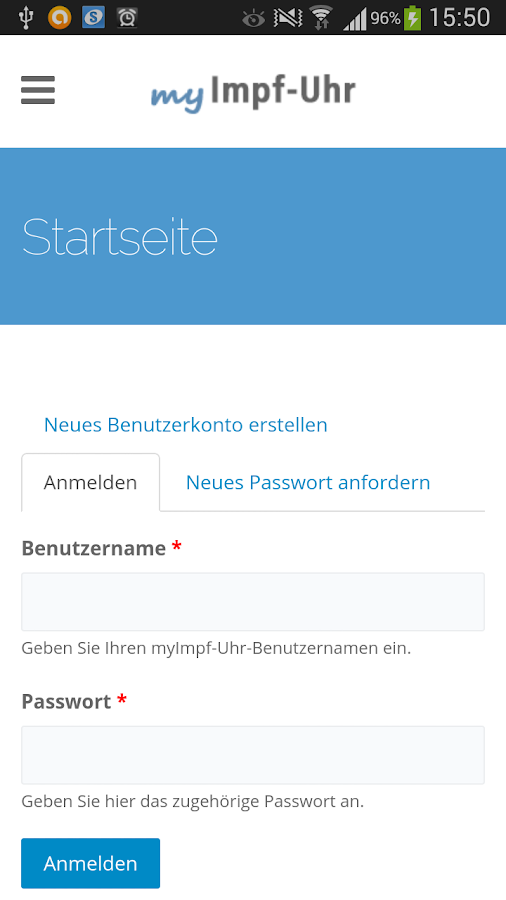
Task: Focus the Passwort text field
Action: [253, 755]
